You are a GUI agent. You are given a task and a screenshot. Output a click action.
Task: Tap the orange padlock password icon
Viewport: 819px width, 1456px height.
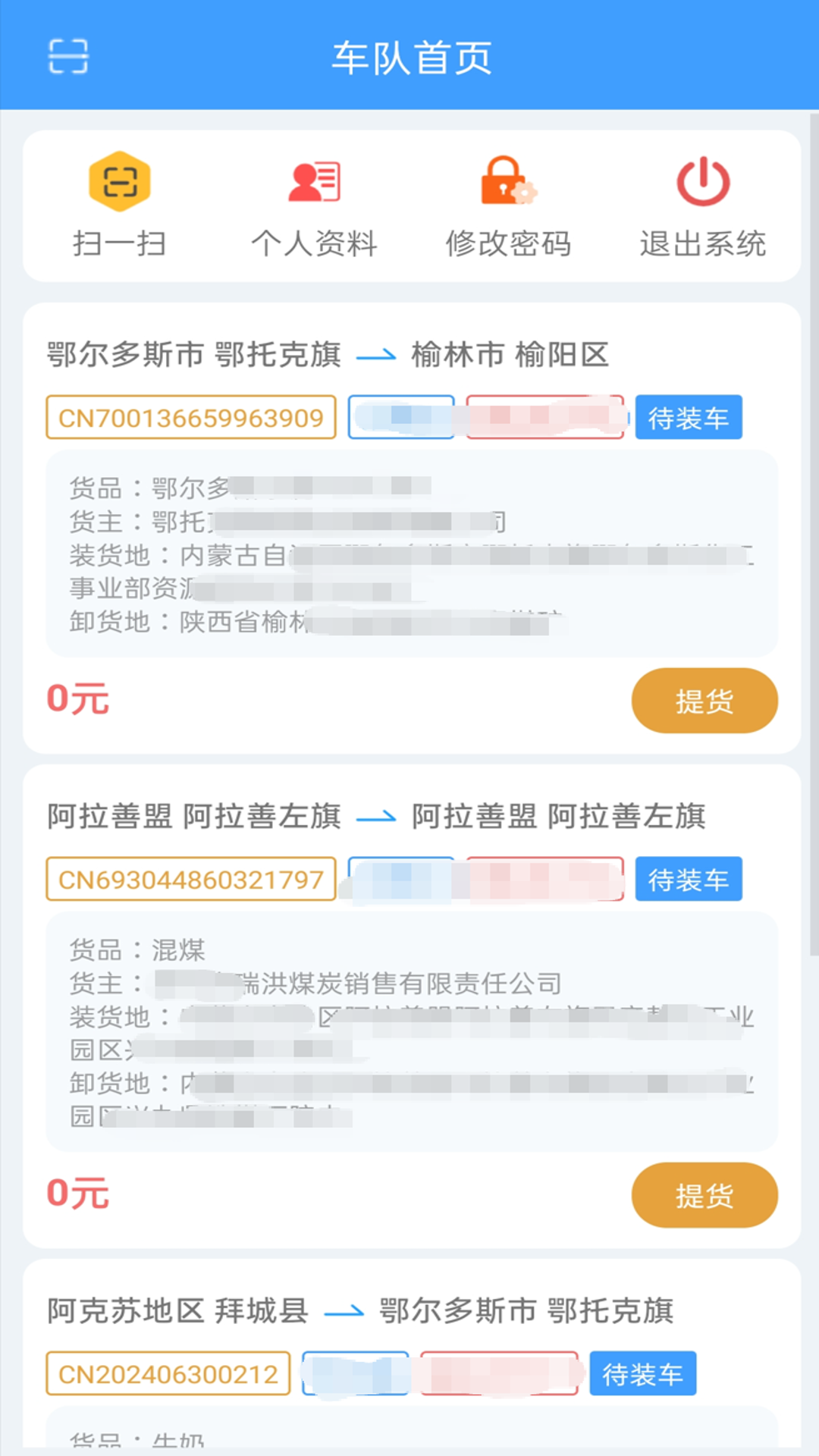507,180
